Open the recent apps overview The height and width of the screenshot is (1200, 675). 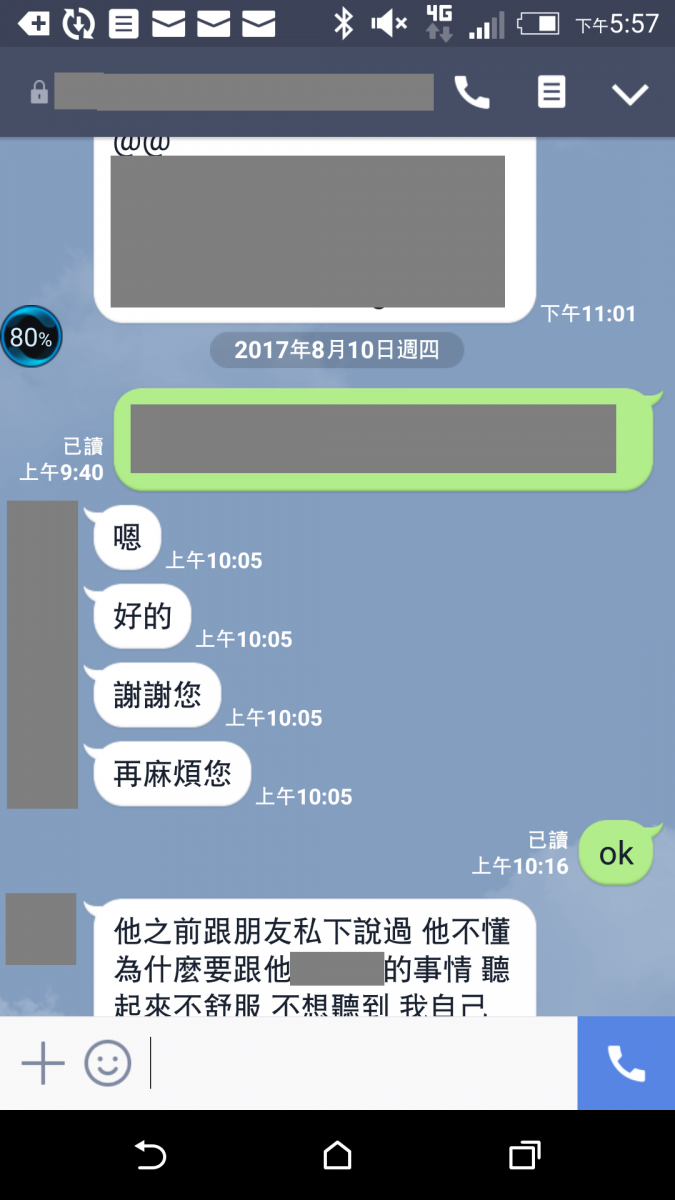pyautogui.click(x=524, y=1156)
